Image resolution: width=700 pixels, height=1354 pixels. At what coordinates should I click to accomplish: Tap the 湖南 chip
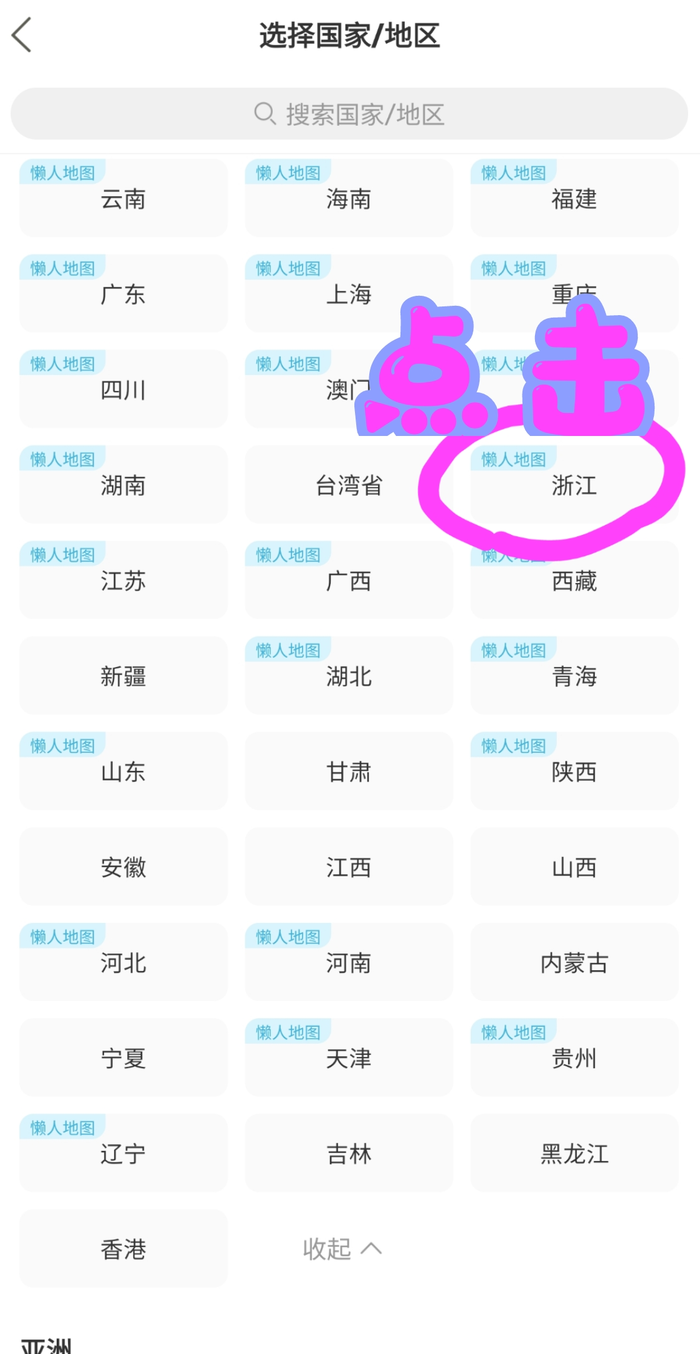[123, 486]
